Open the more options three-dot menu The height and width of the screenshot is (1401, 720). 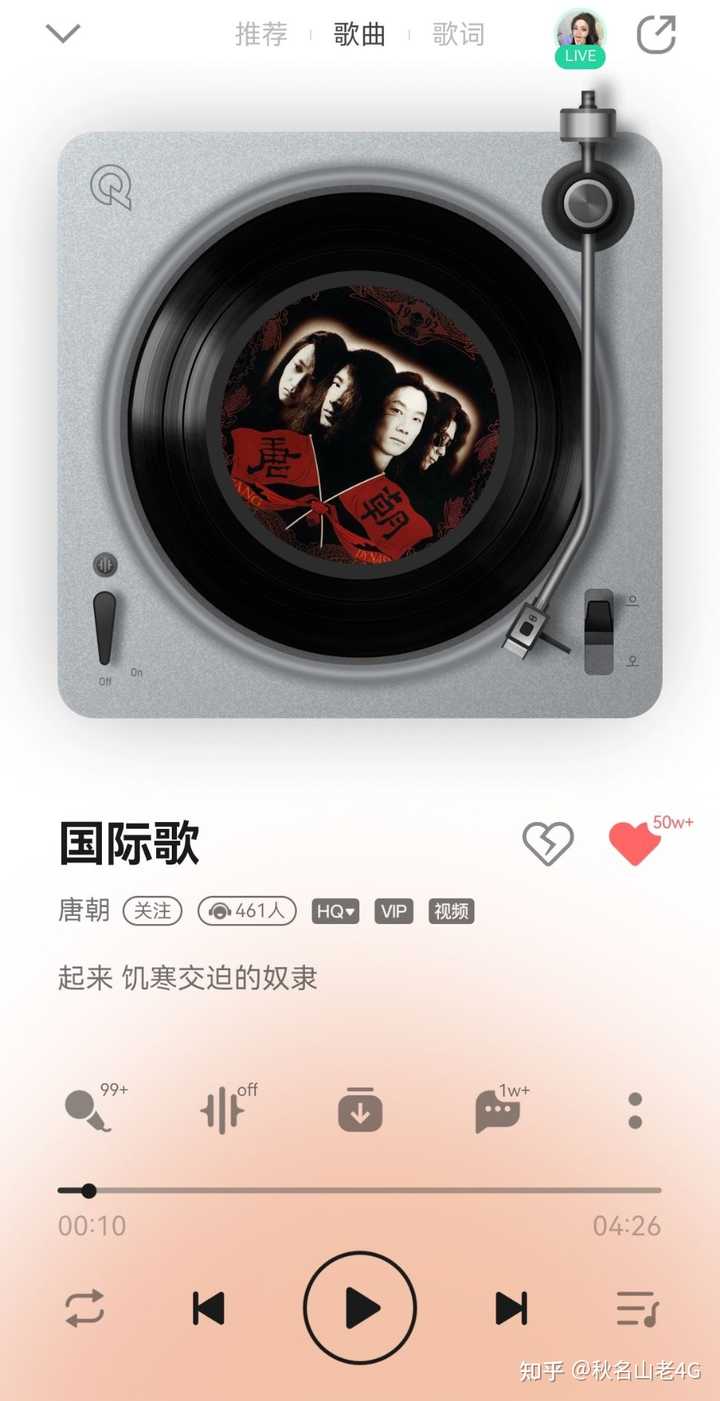[x=635, y=1111]
